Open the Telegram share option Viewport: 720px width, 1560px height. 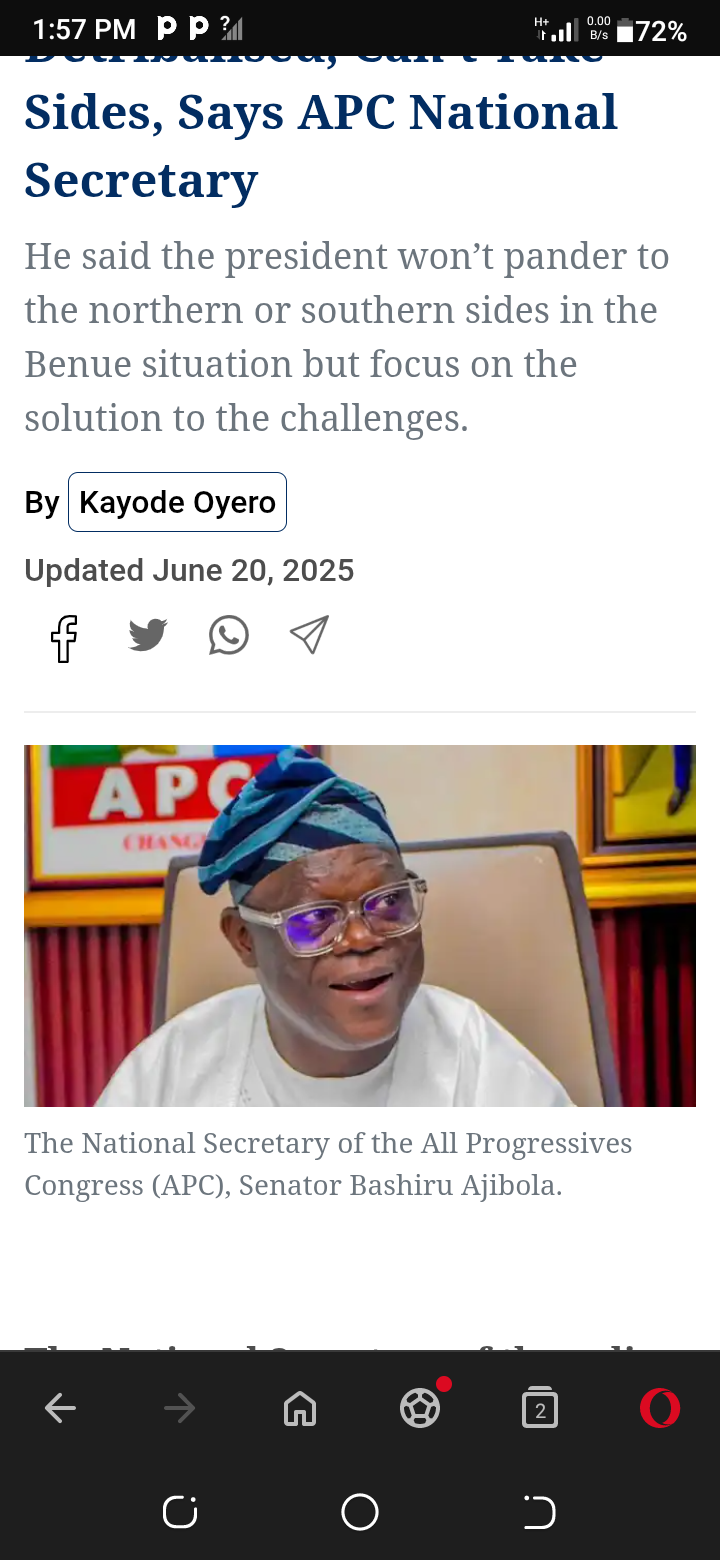click(x=308, y=634)
